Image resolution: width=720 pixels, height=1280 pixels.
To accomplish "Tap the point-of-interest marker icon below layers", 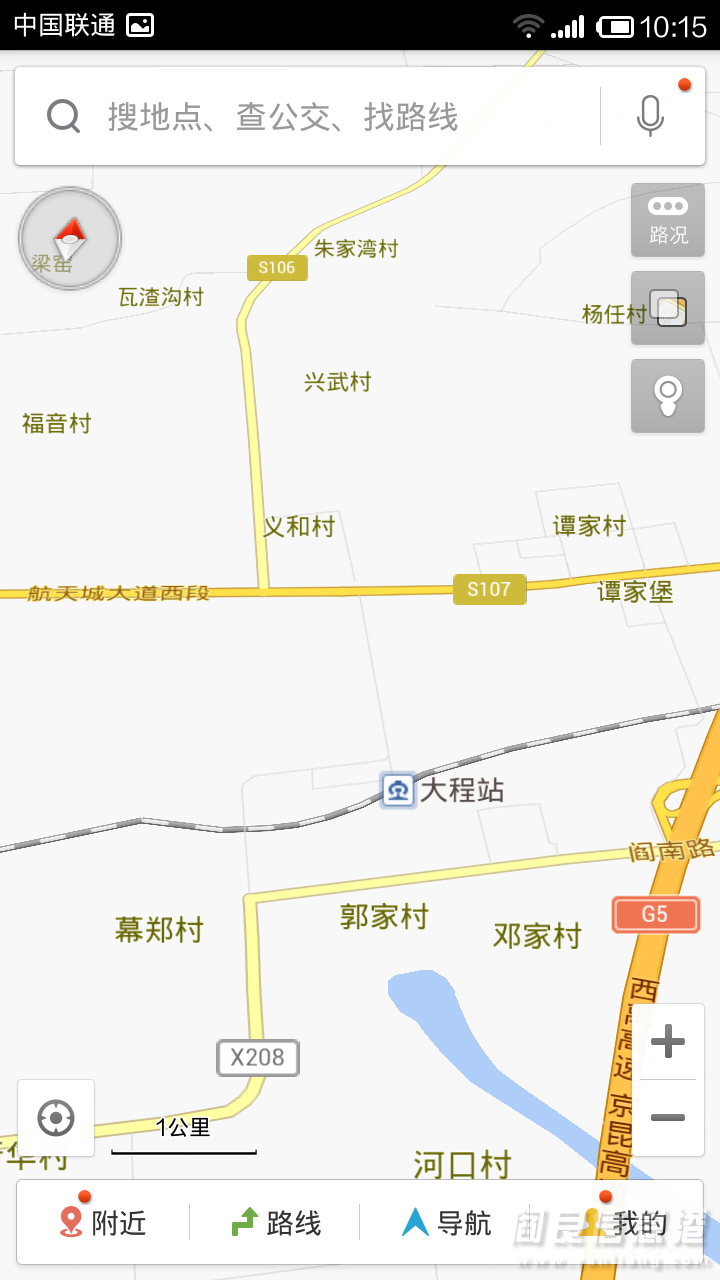I will point(667,396).
